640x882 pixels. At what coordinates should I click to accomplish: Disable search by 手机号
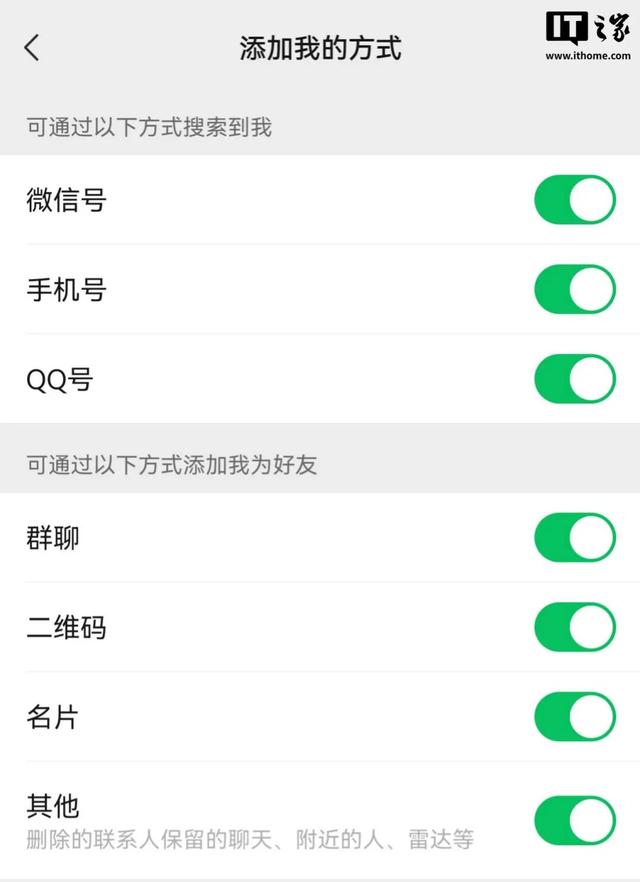[x=575, y=290]
